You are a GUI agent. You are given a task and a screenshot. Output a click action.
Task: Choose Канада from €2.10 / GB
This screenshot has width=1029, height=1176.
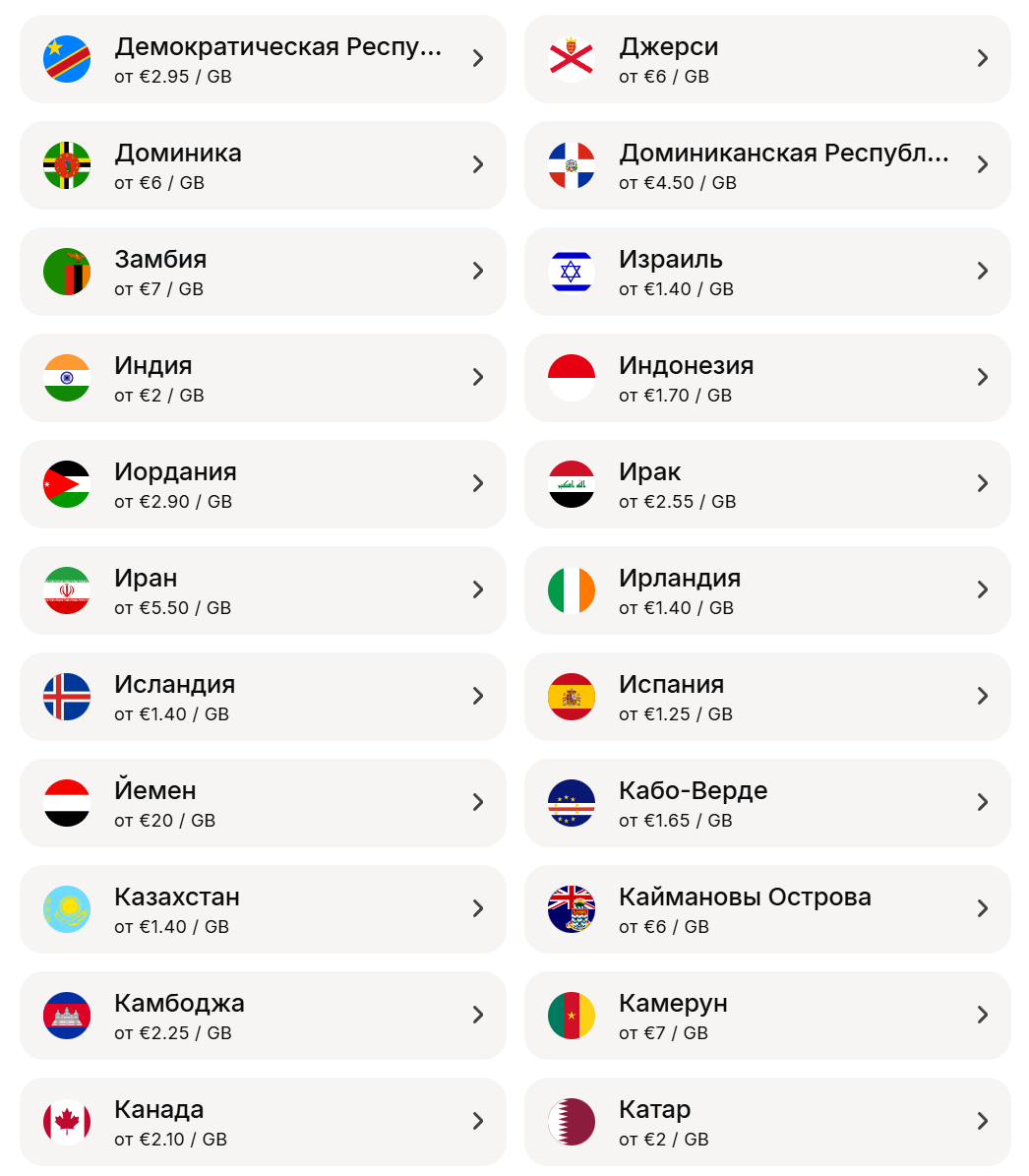coord(263,1122)
